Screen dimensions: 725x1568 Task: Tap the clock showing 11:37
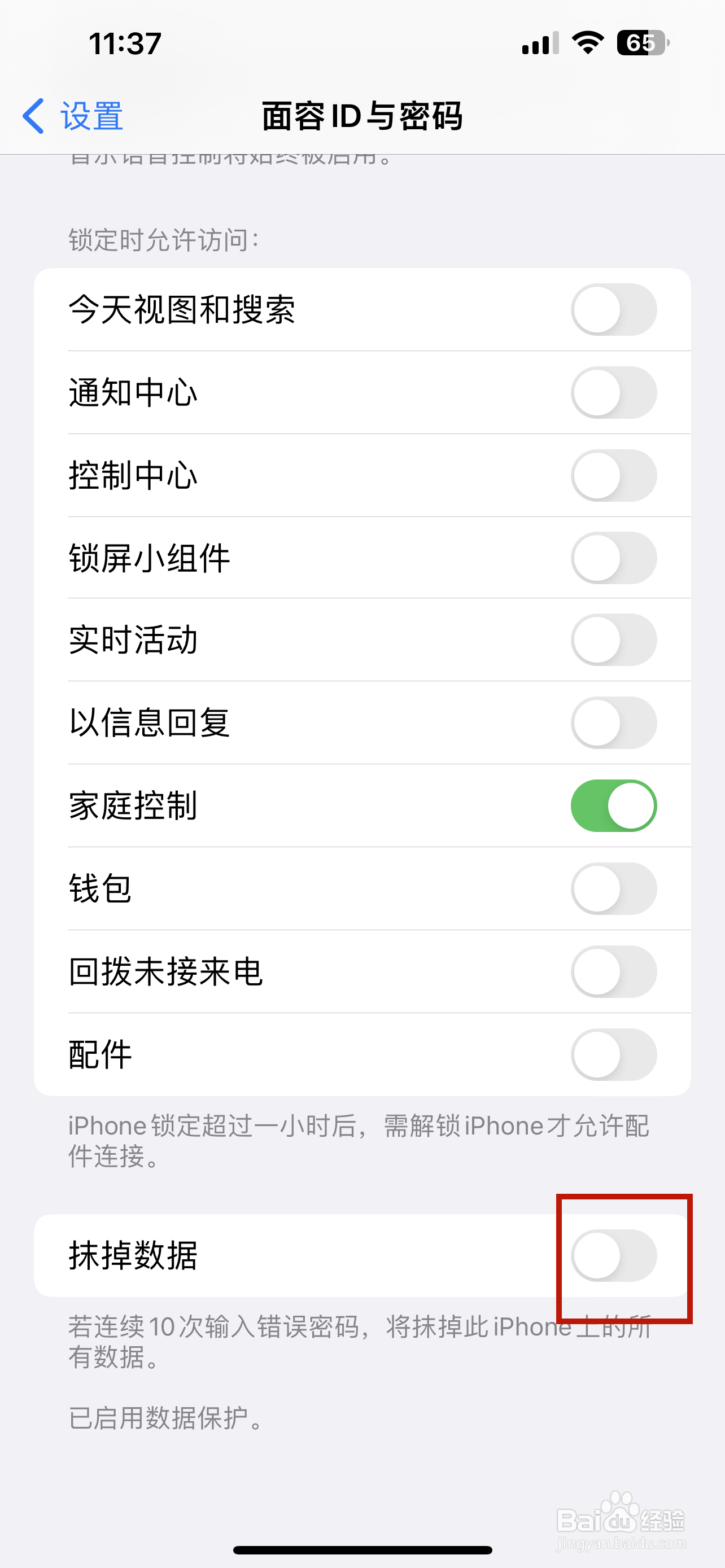pyautogui.click(x=125, y=43)
